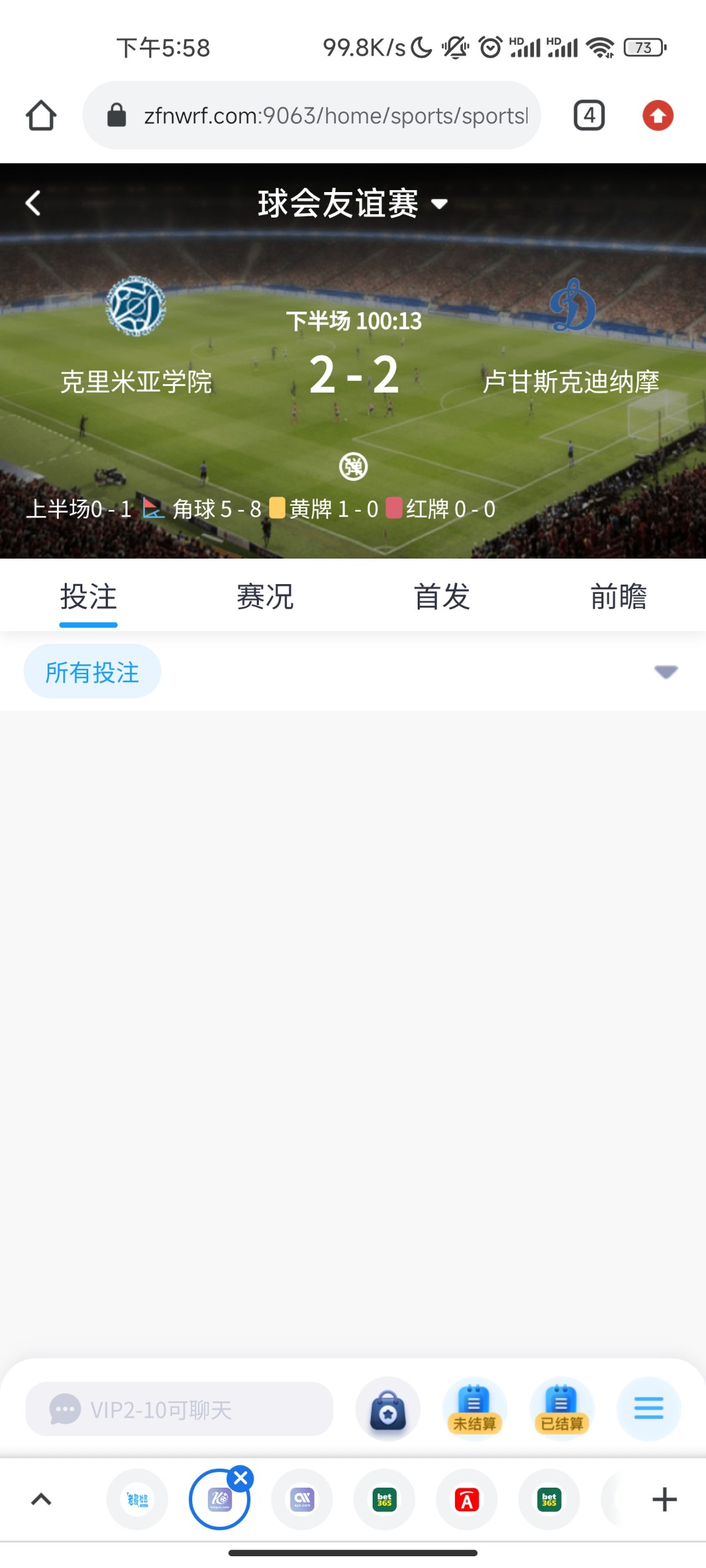This screenshot has height=1568, width=706.
Task: Open the 前瞻 tab
Action: [x=618, y=597]
